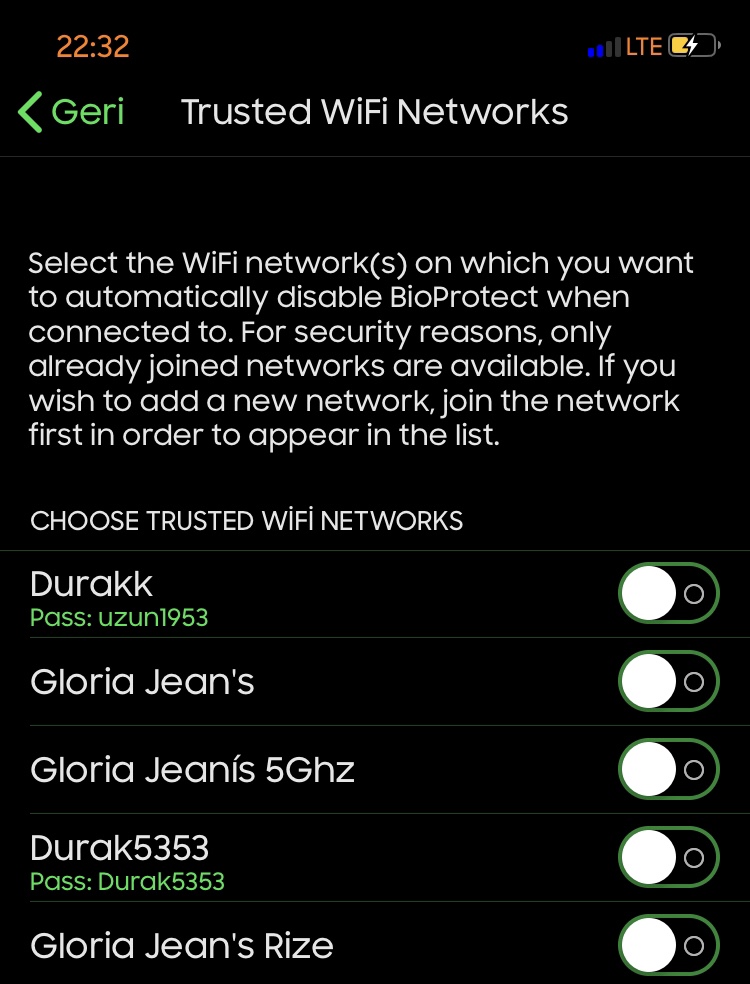This screenshot has width=750, height=984.
Task: Toggle the Gloria Jean's Rize switch
Action: [668, 945]
